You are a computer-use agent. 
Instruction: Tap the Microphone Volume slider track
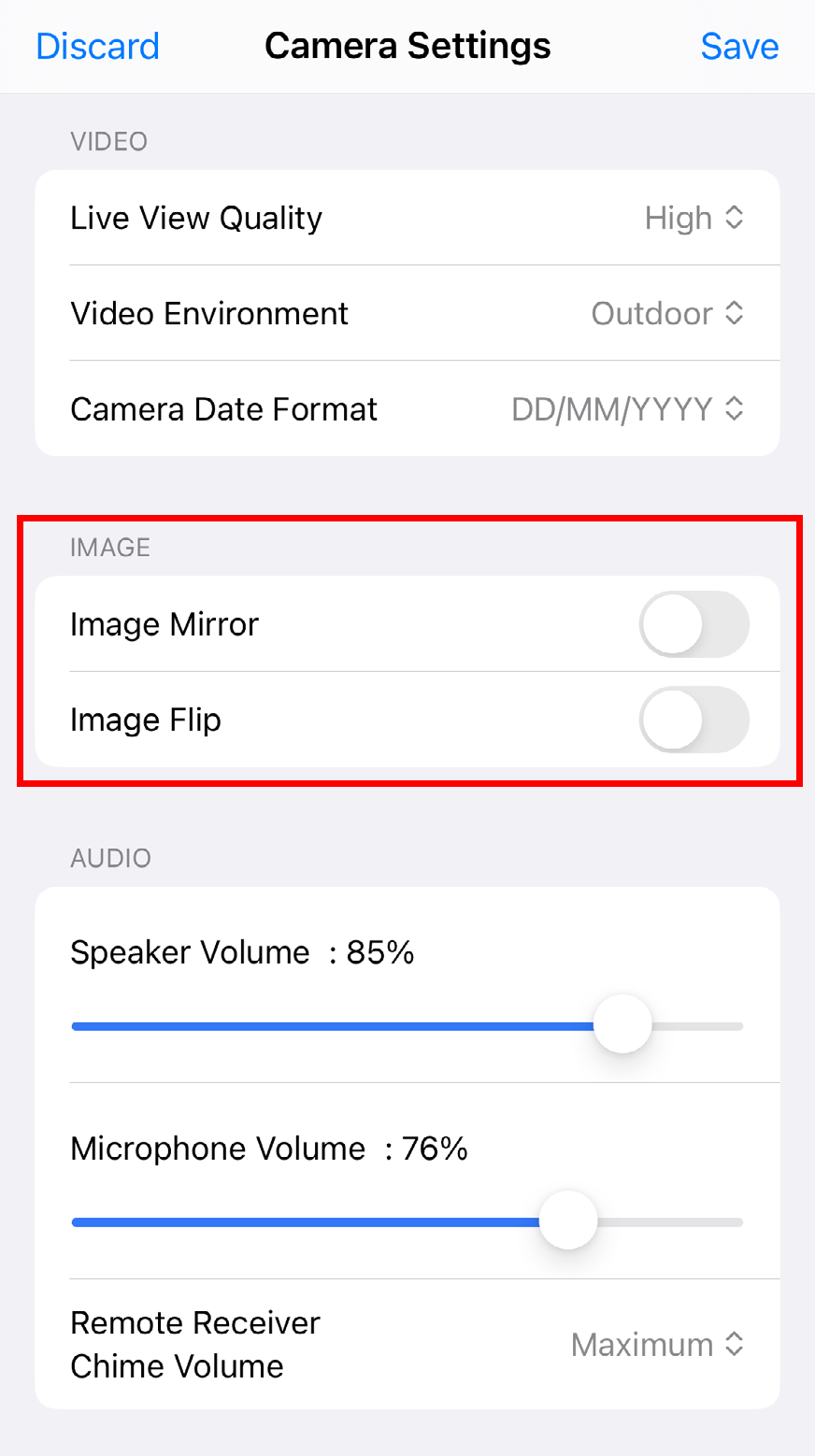[407, 1221]
